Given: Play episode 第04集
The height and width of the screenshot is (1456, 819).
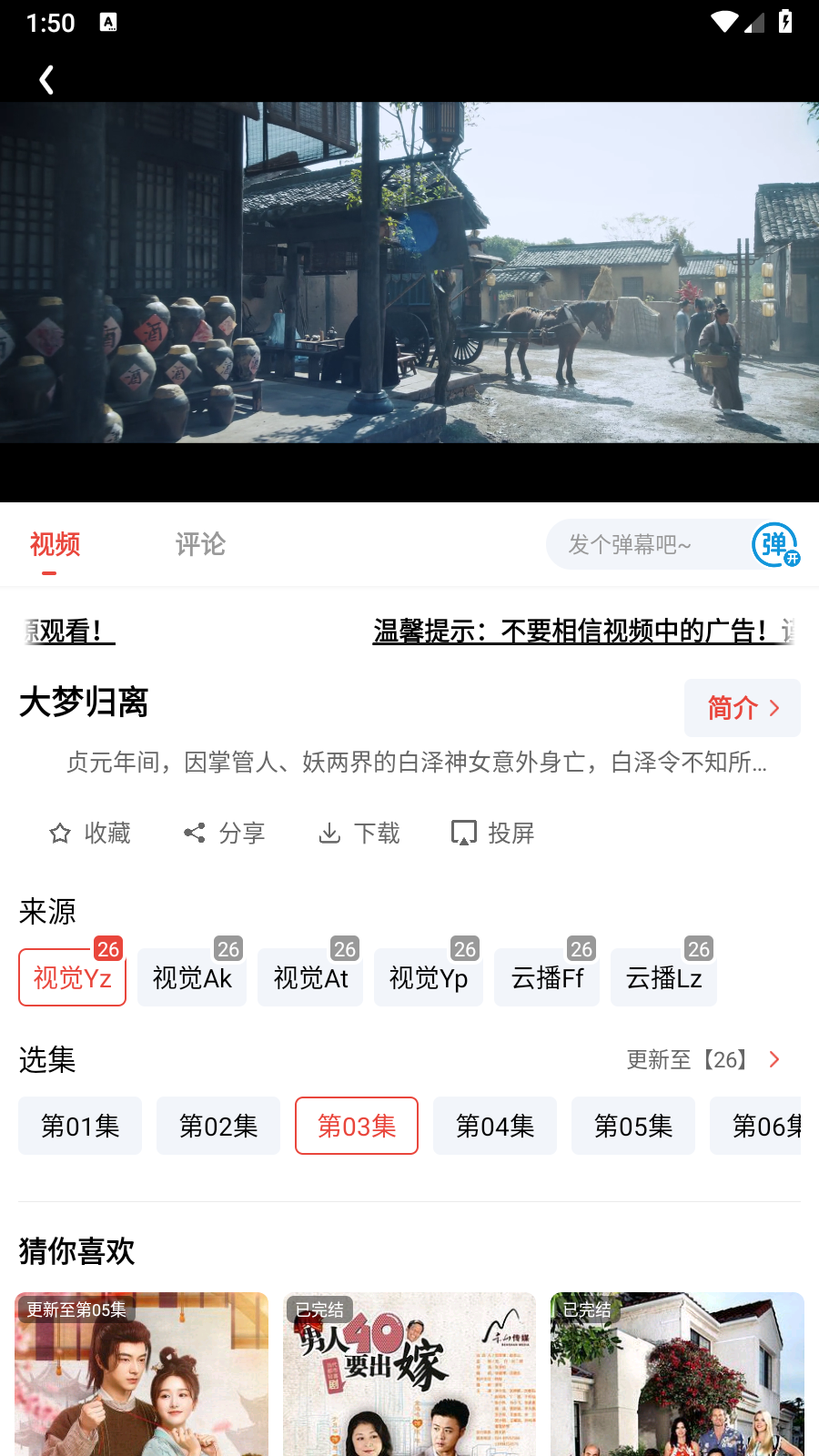Looking at the screenshot, I should pos(495,1126).
